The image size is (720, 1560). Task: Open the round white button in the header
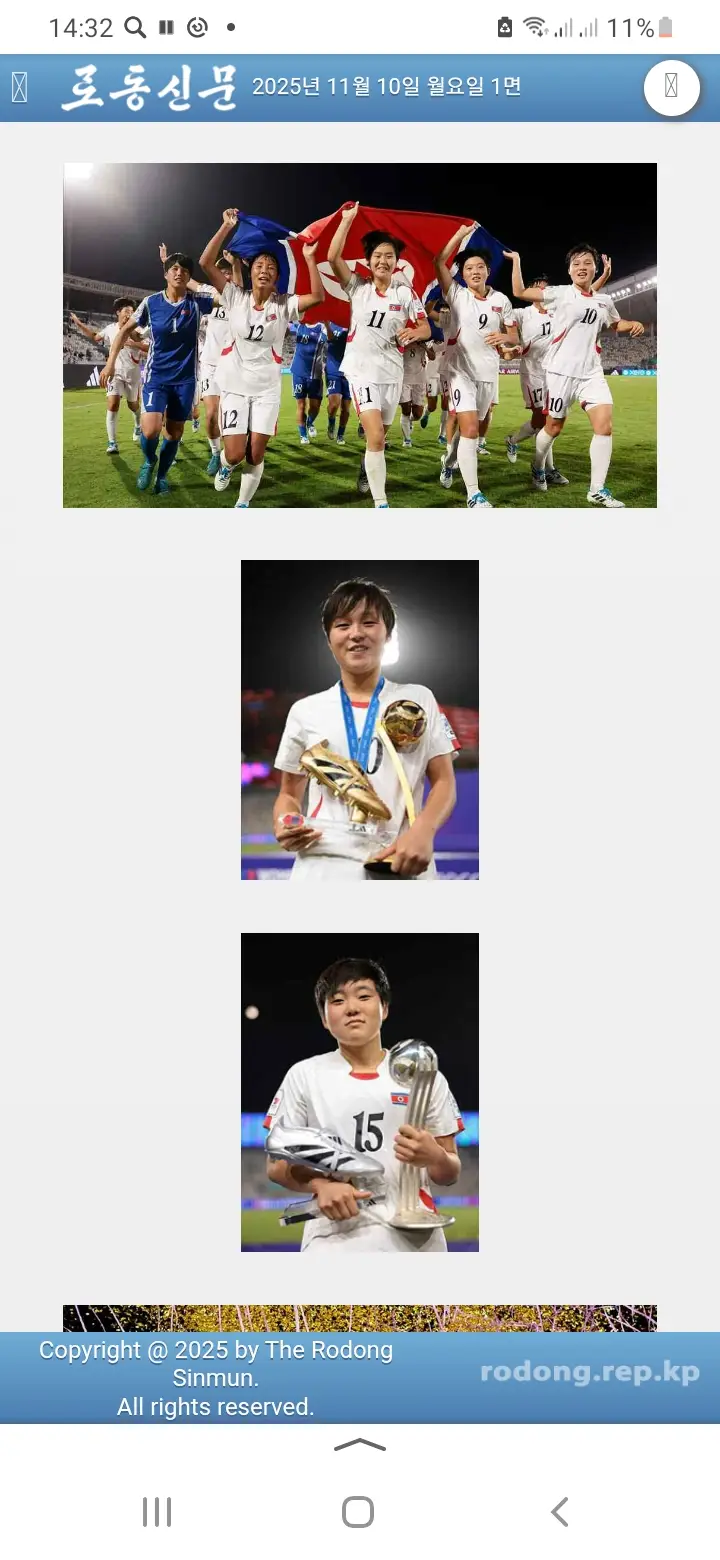(671, 87)
